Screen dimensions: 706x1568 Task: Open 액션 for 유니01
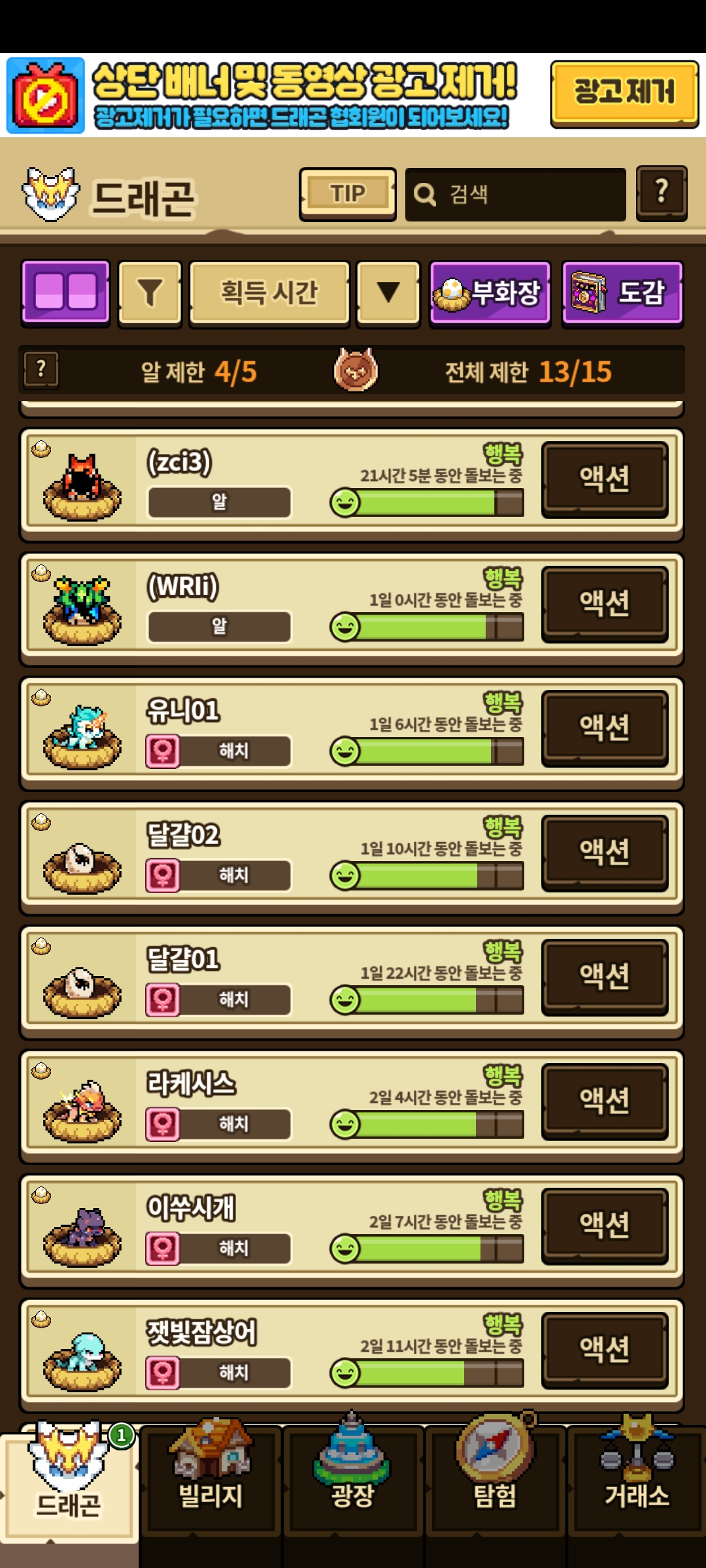(x=605, y=727)
